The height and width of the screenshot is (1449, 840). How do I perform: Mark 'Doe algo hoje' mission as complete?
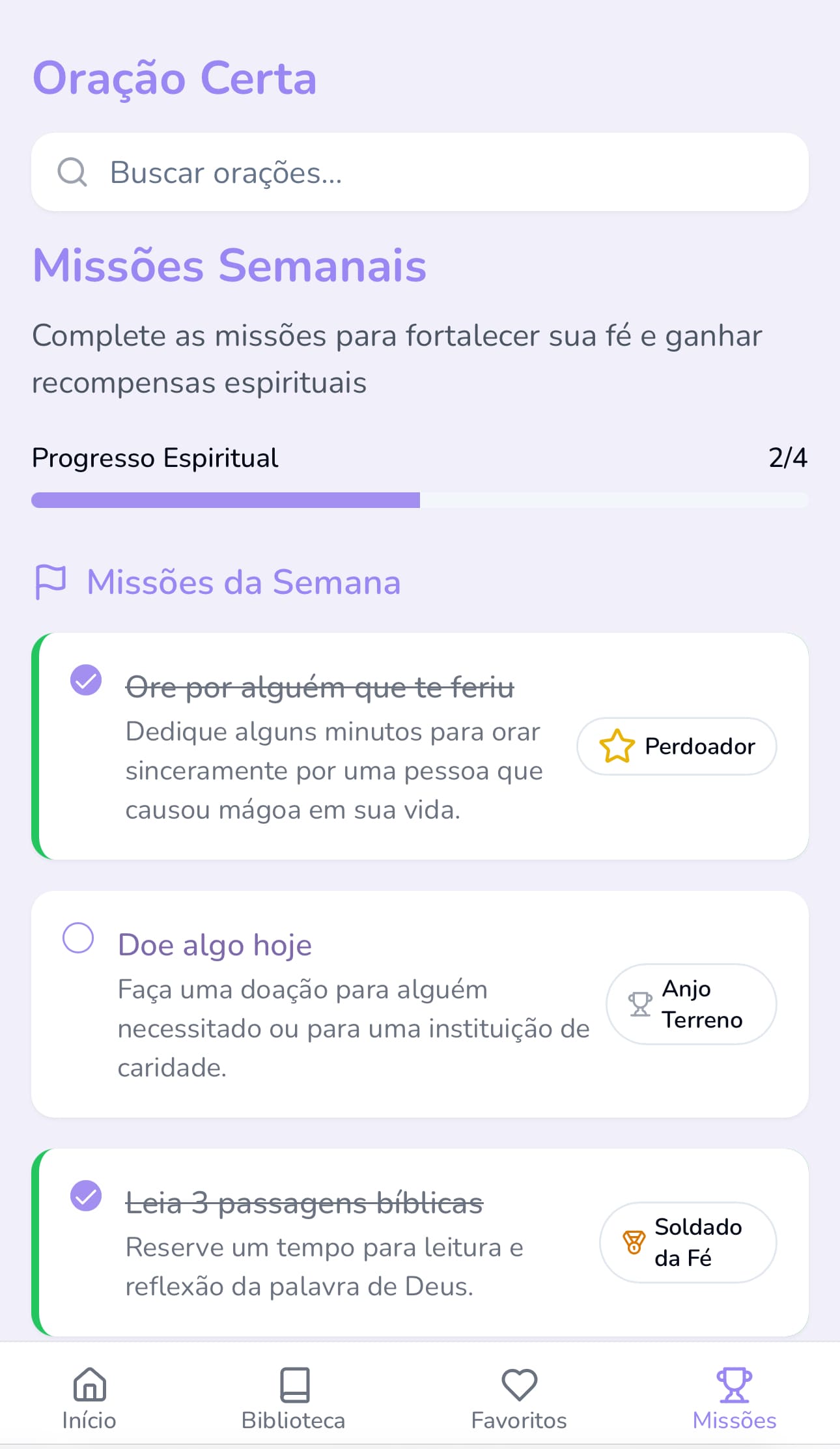[x=78, y=938]
